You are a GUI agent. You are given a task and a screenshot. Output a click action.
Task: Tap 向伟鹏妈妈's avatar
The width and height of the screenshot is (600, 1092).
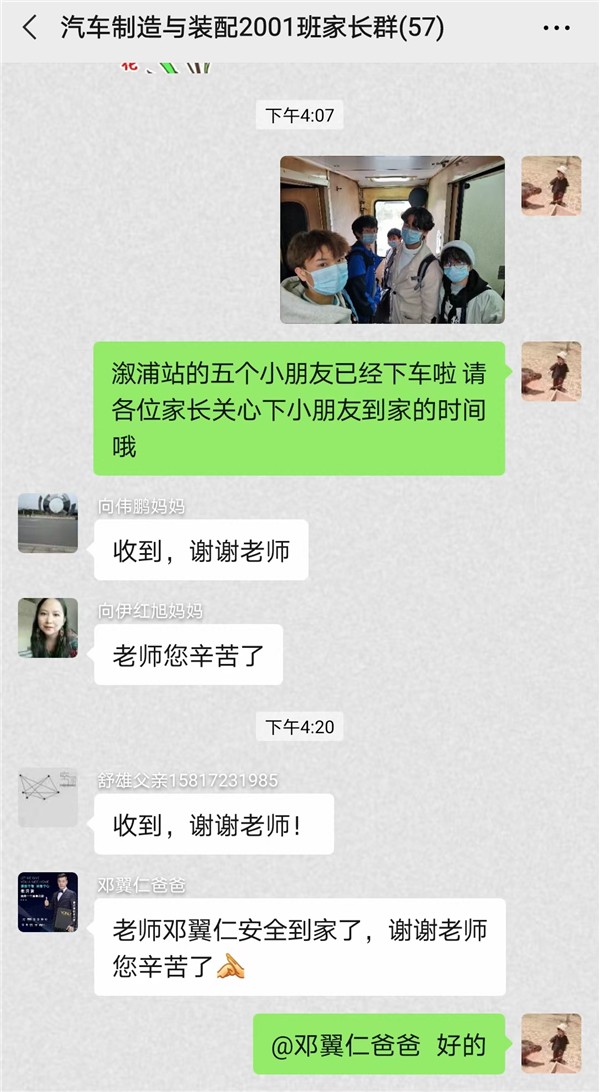click(x=47, y=523)
